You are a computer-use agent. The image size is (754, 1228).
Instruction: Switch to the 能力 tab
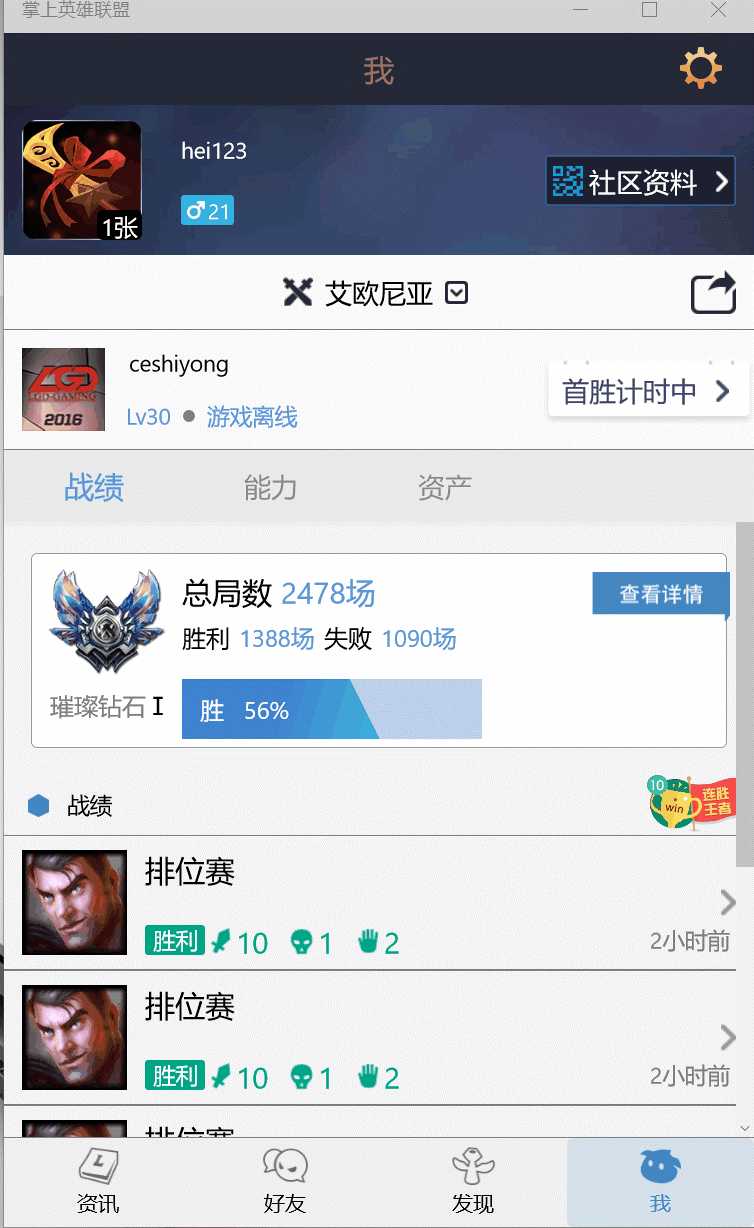[270, 488]
